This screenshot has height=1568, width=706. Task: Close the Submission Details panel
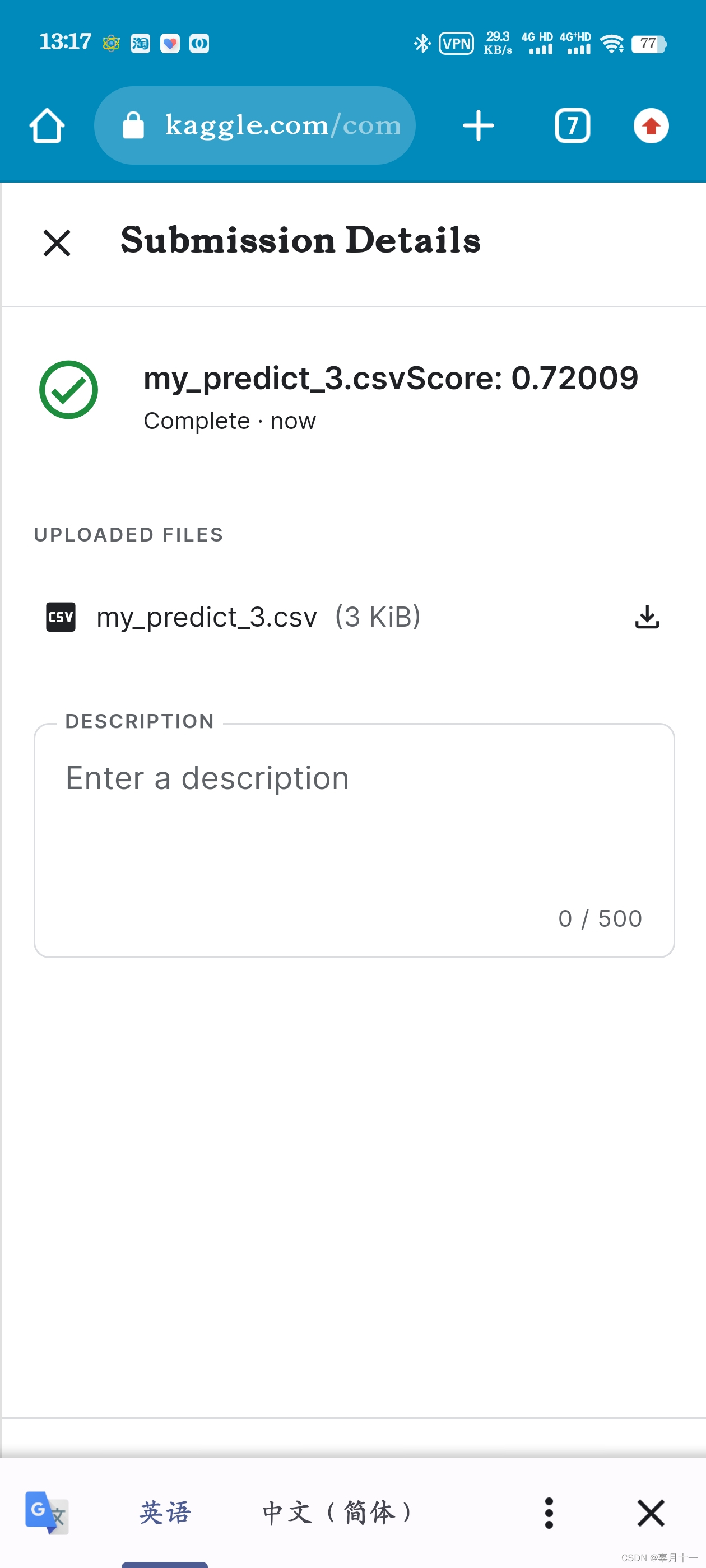pyautogui.click(x=57, y=243)
